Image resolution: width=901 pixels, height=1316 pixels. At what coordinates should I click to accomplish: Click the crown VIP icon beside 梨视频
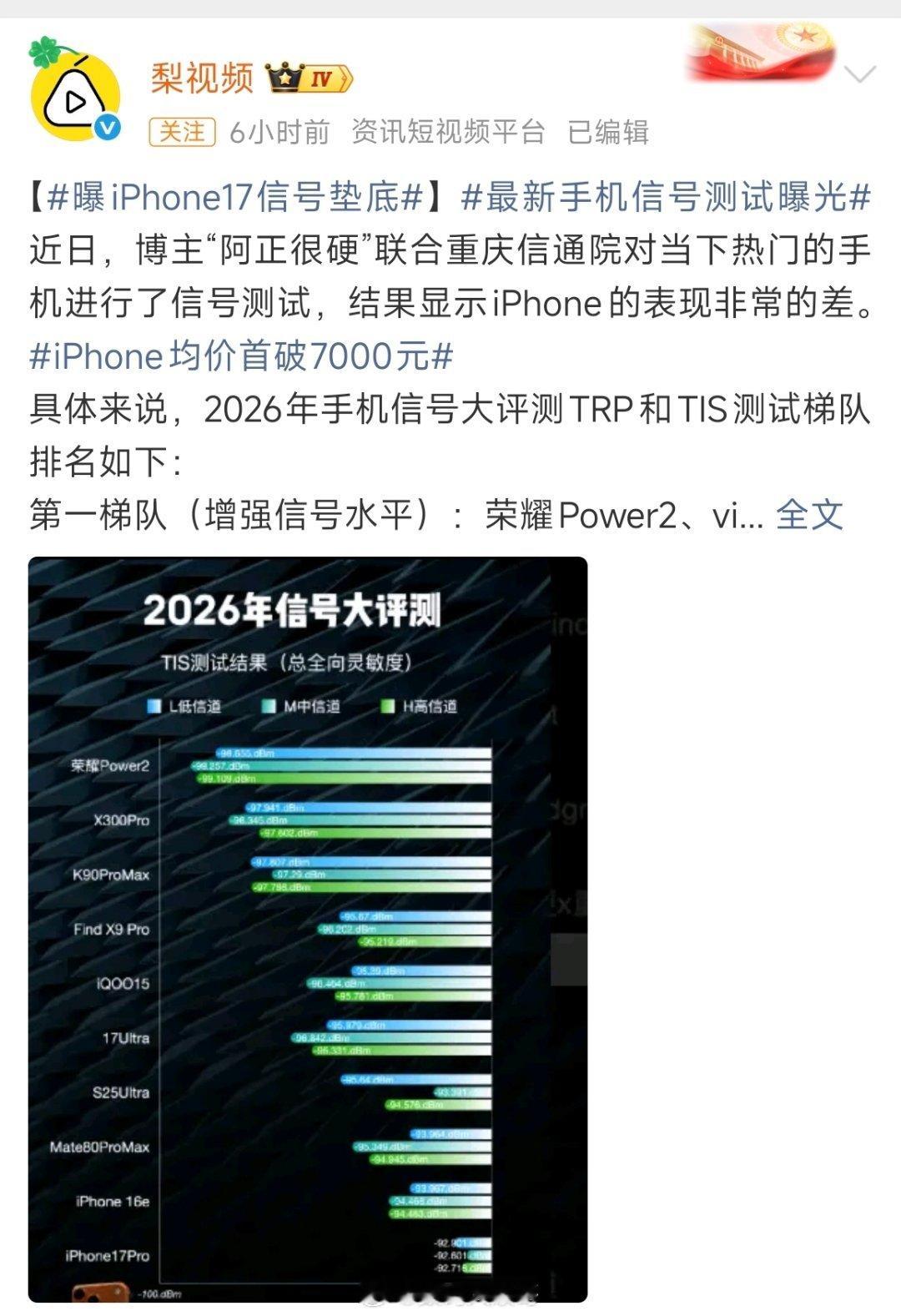point(284,75)
